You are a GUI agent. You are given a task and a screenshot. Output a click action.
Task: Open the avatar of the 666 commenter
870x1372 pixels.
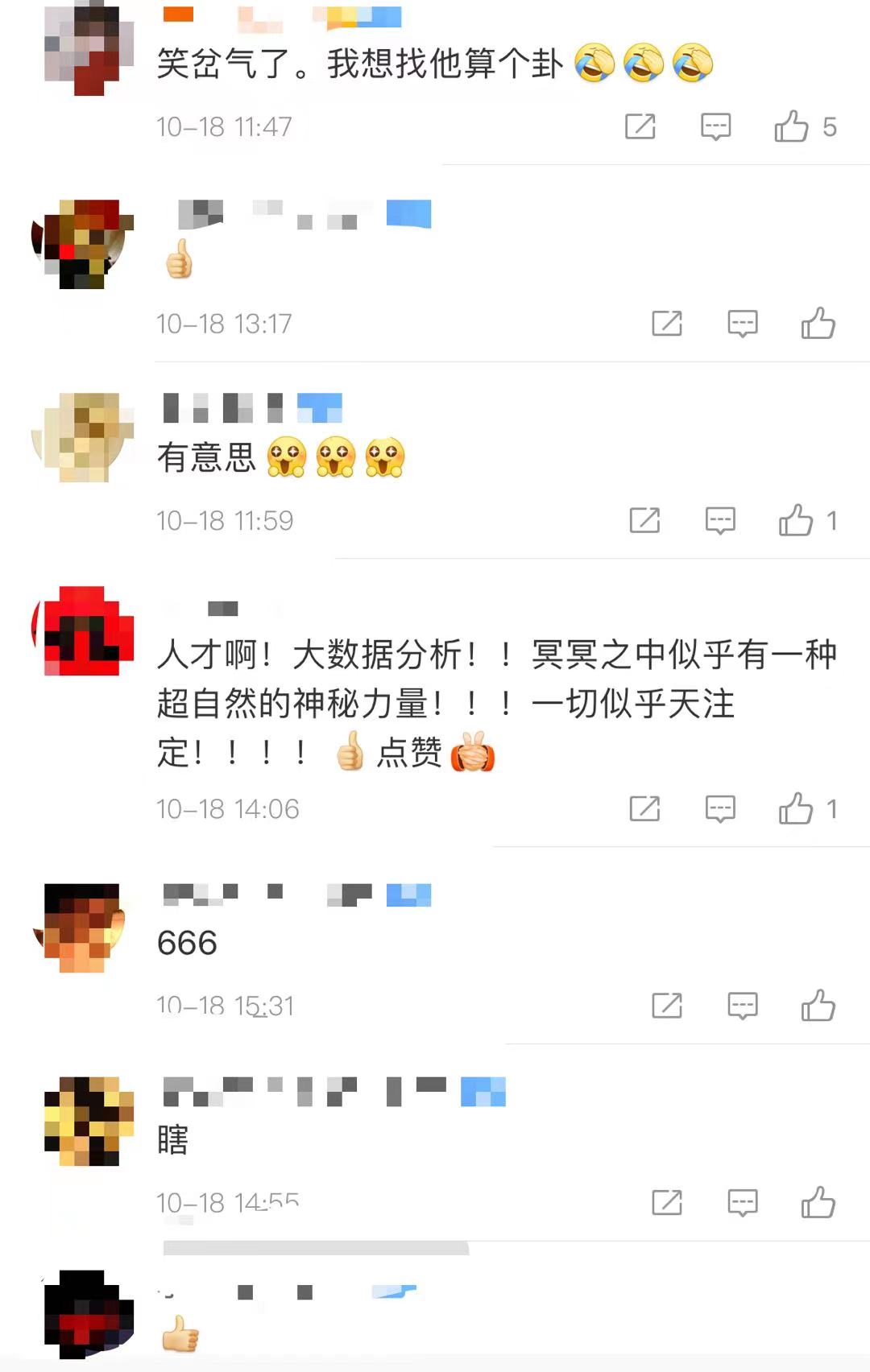82,928
